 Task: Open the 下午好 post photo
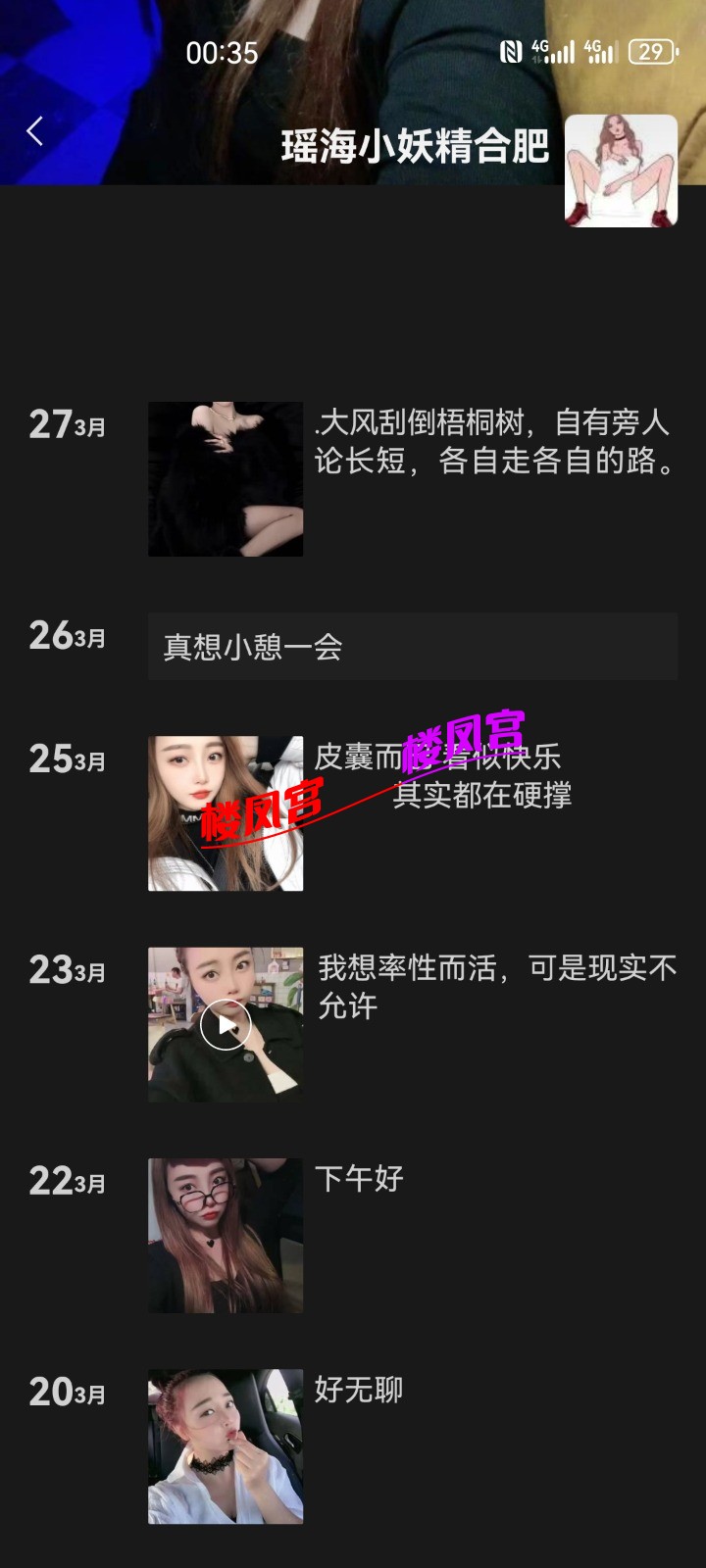click(226, 1236)
